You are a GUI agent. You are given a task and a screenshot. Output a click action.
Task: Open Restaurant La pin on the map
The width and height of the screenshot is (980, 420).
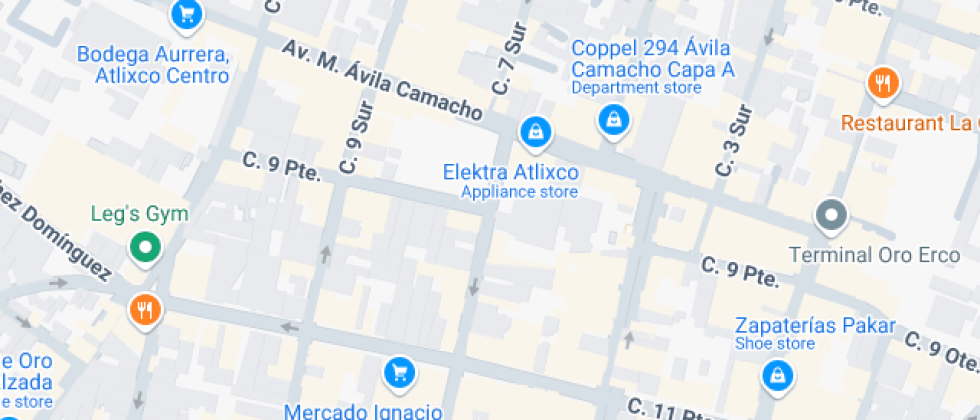882,84
